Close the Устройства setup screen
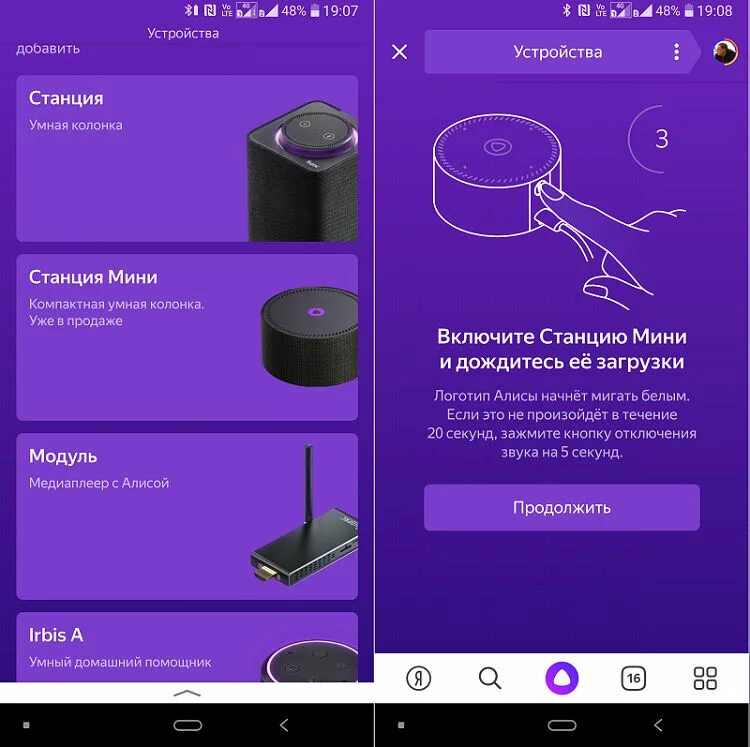Viewport: 750px width, 747px height. coord(400,52)
